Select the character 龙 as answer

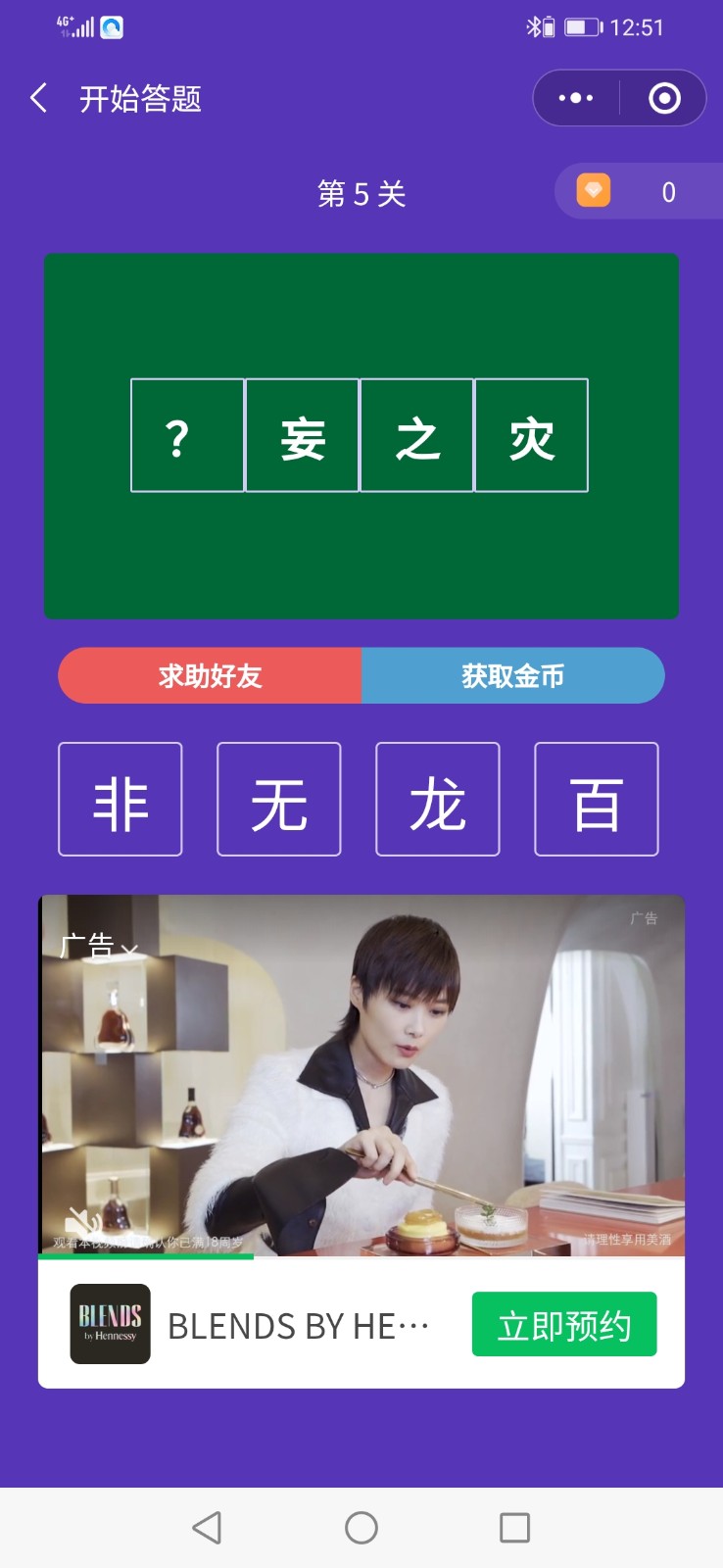pos(438,800)
